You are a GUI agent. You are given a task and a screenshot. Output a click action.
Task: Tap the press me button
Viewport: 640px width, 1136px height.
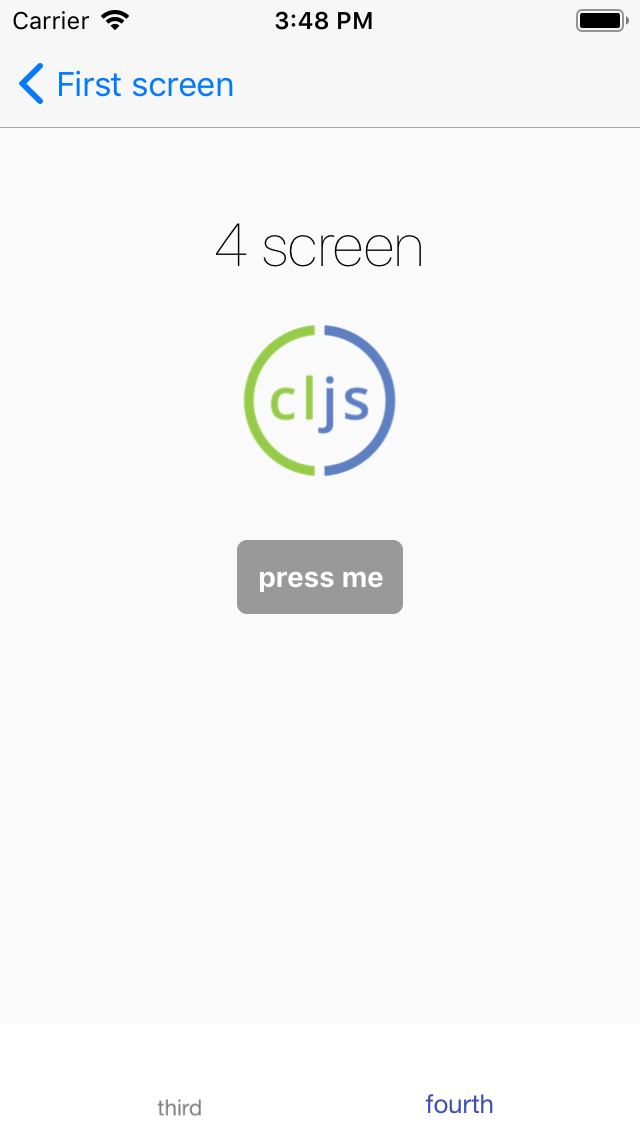click(x=320, y=577)
